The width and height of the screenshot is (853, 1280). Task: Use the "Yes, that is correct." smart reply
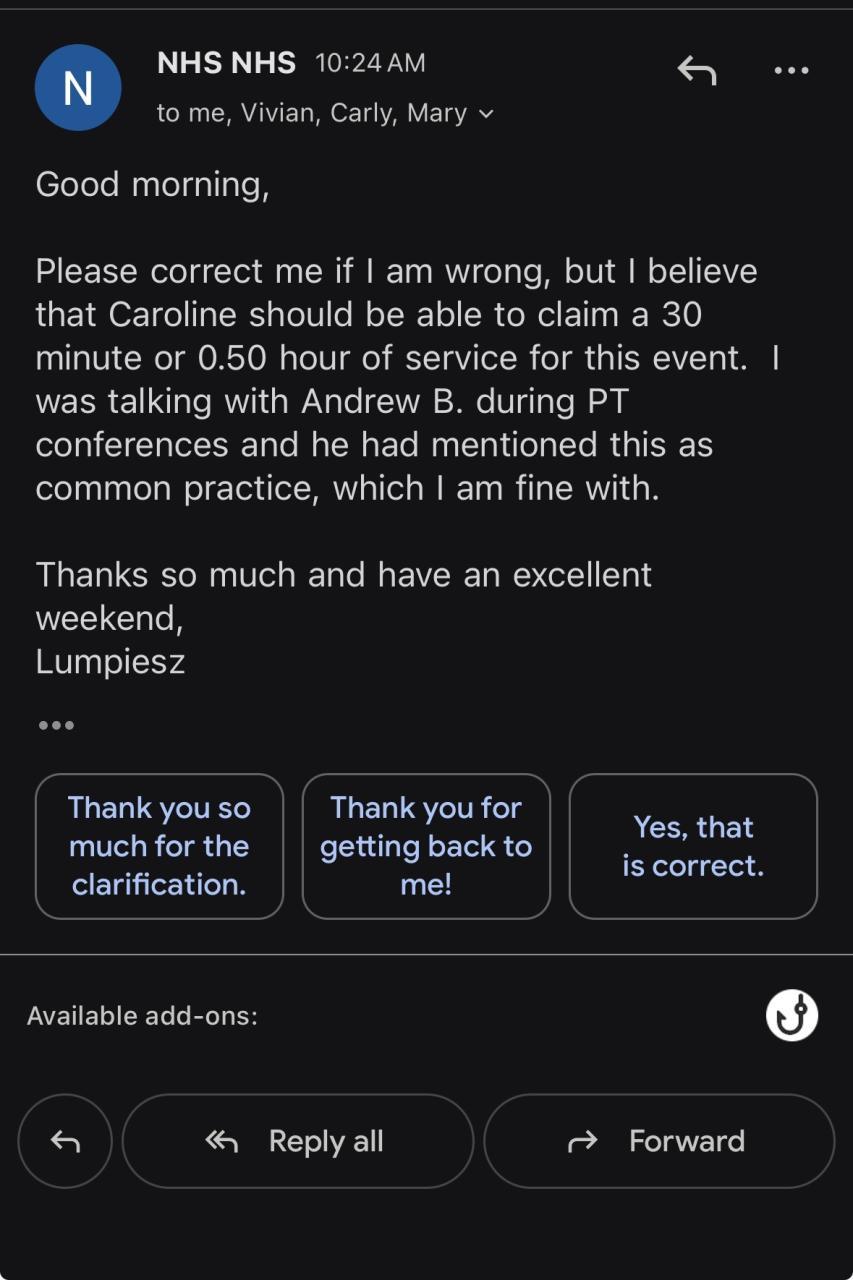693,846
